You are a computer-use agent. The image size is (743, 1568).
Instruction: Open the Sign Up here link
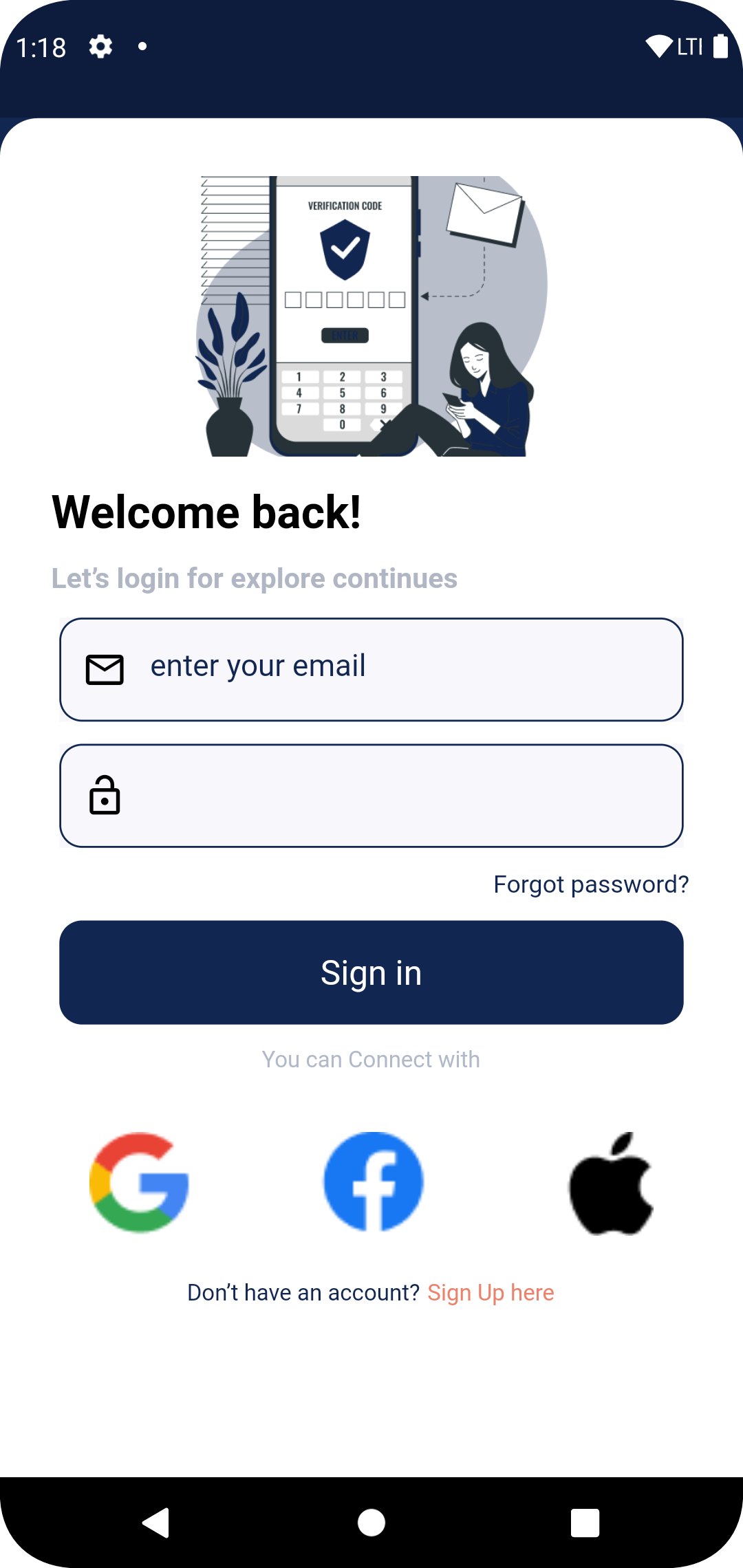[491, 1293]
